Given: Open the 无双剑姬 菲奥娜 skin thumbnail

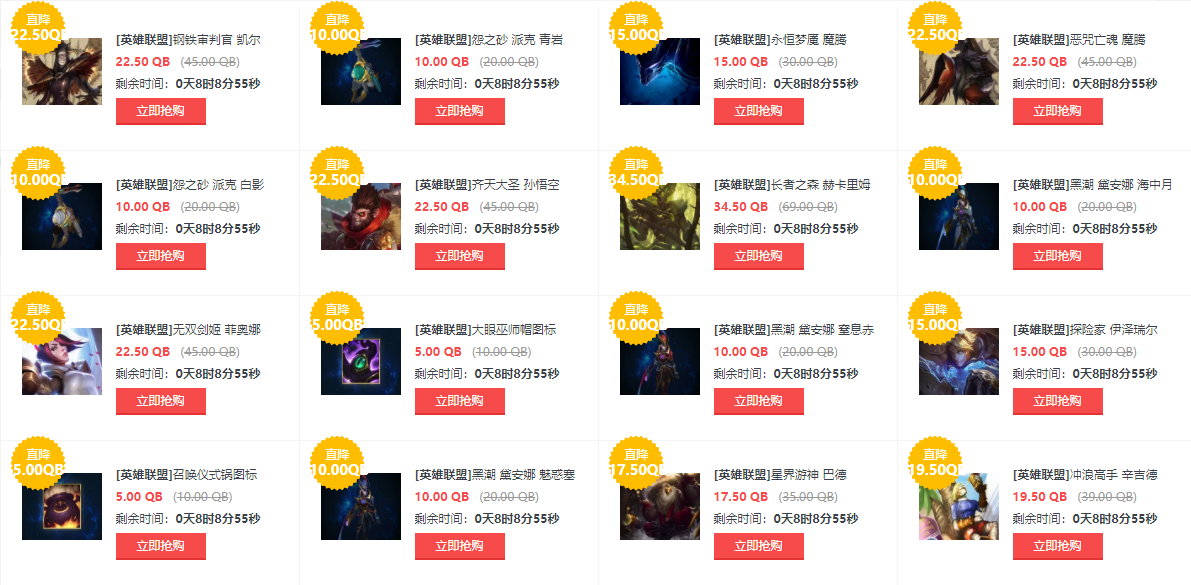Looking at the screenshot, I should 61,361.
